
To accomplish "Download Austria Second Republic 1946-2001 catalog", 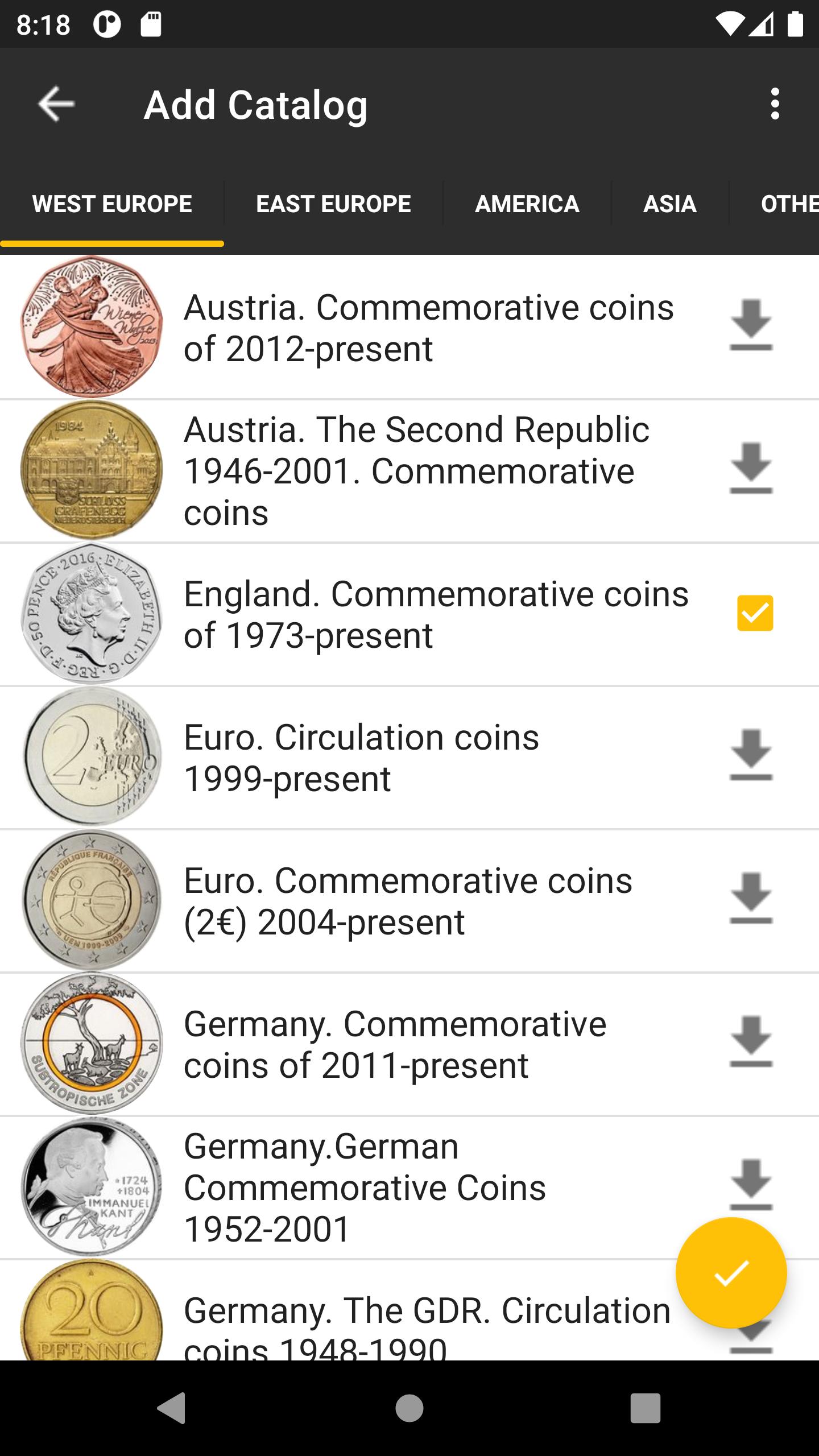I will pyautogui.click(x=751, y=469).
